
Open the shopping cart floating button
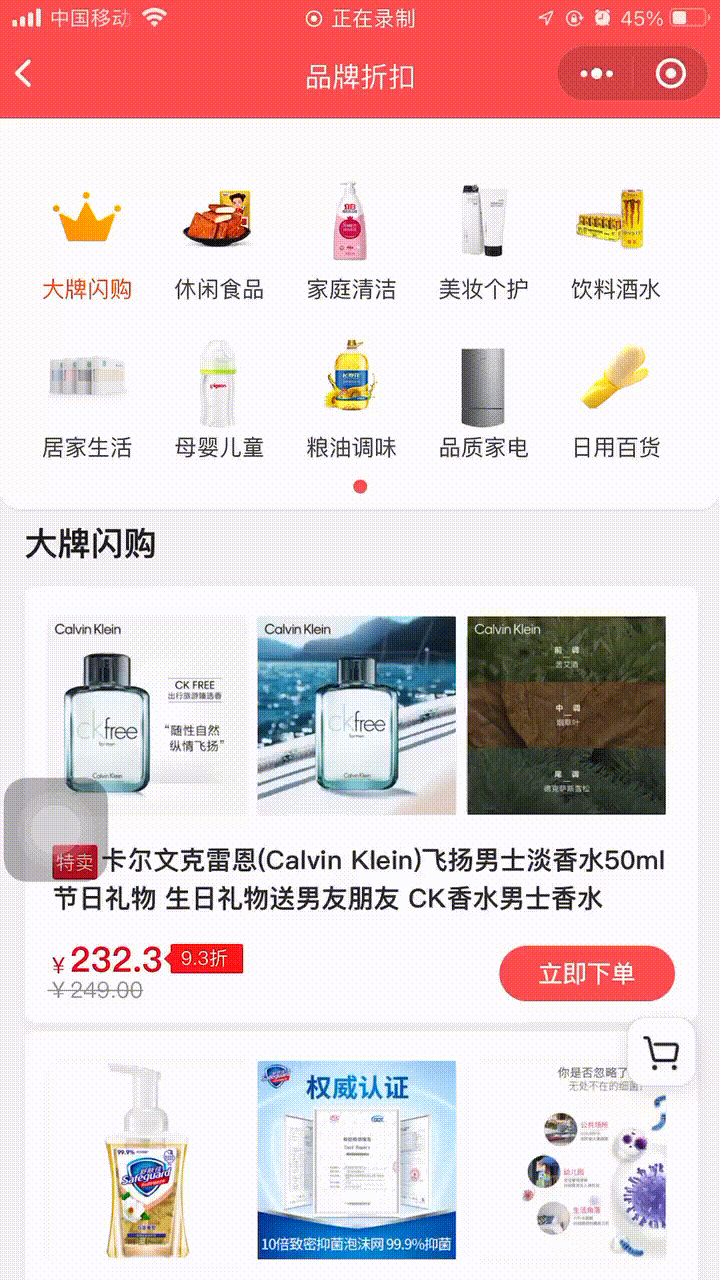661,1052
